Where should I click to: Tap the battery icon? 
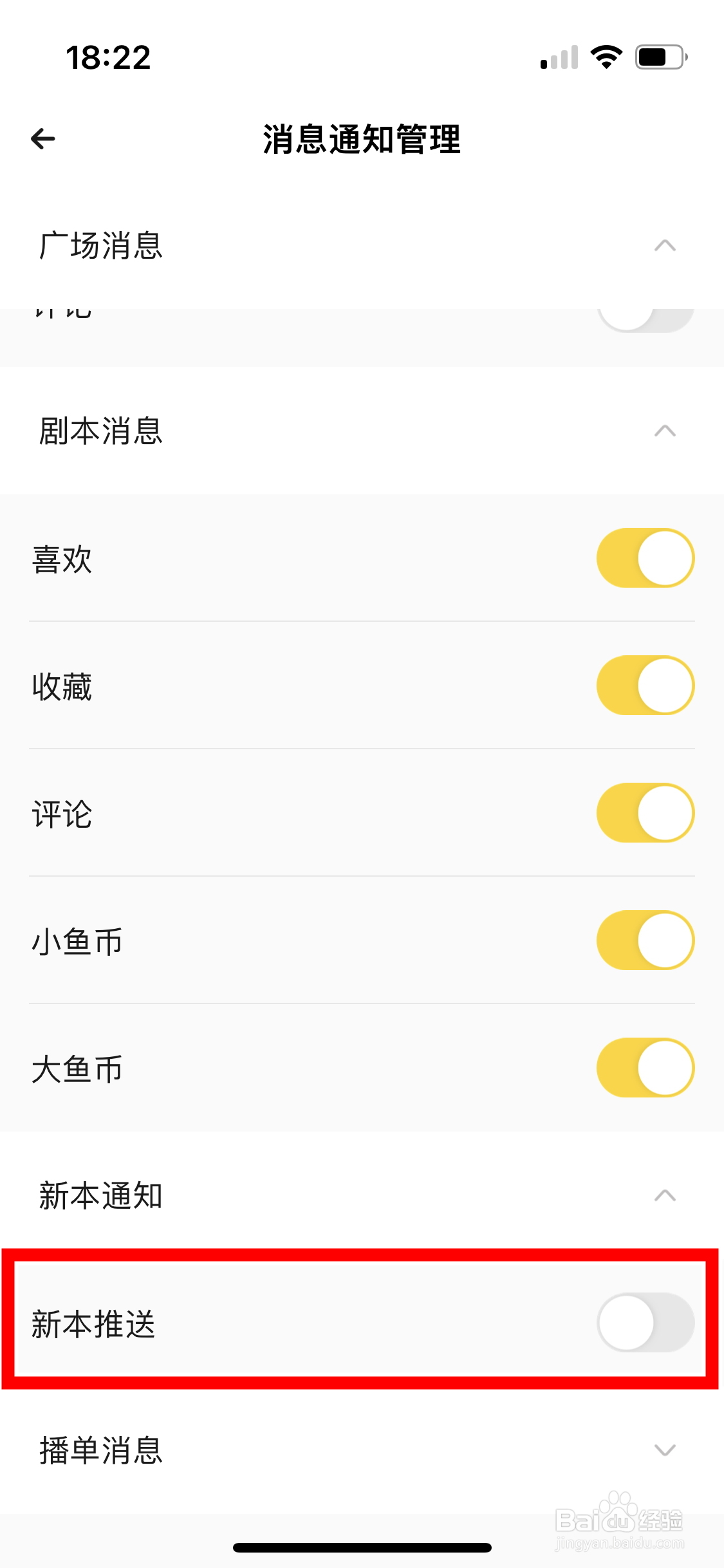click(x=659, y=58)
